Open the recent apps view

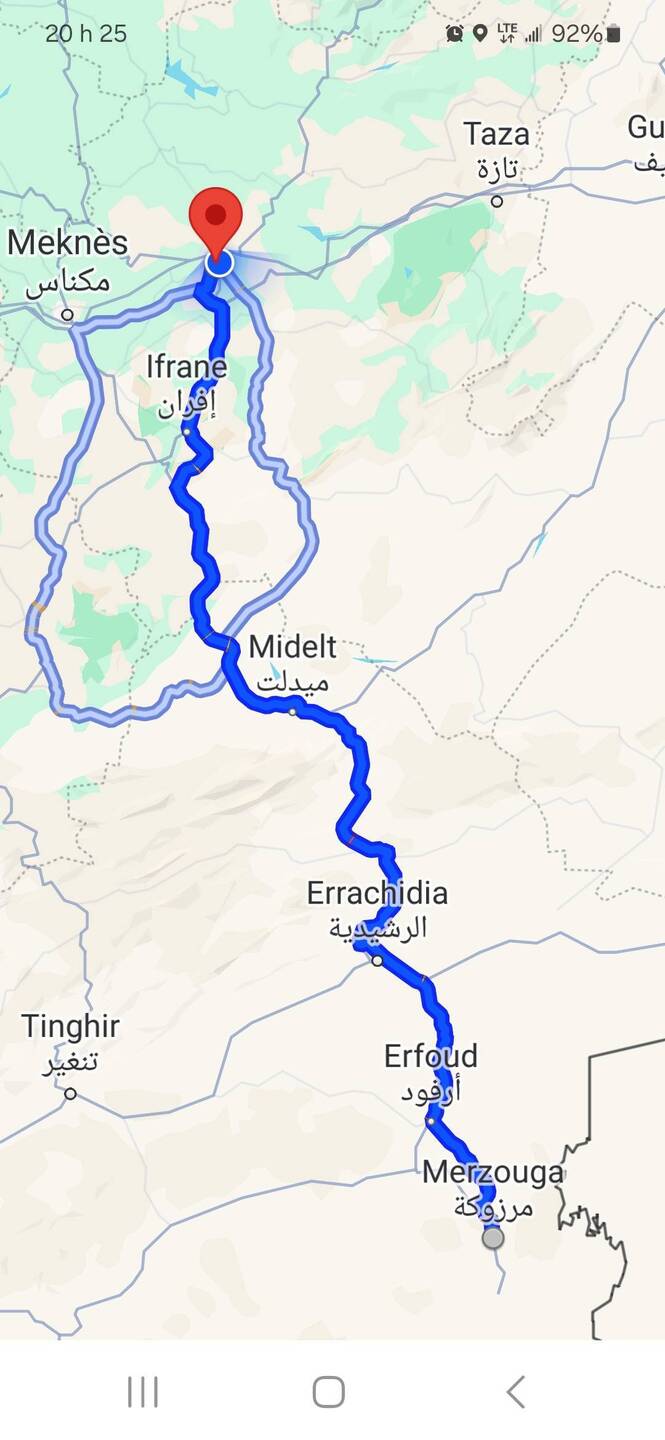coord(143,1391)
